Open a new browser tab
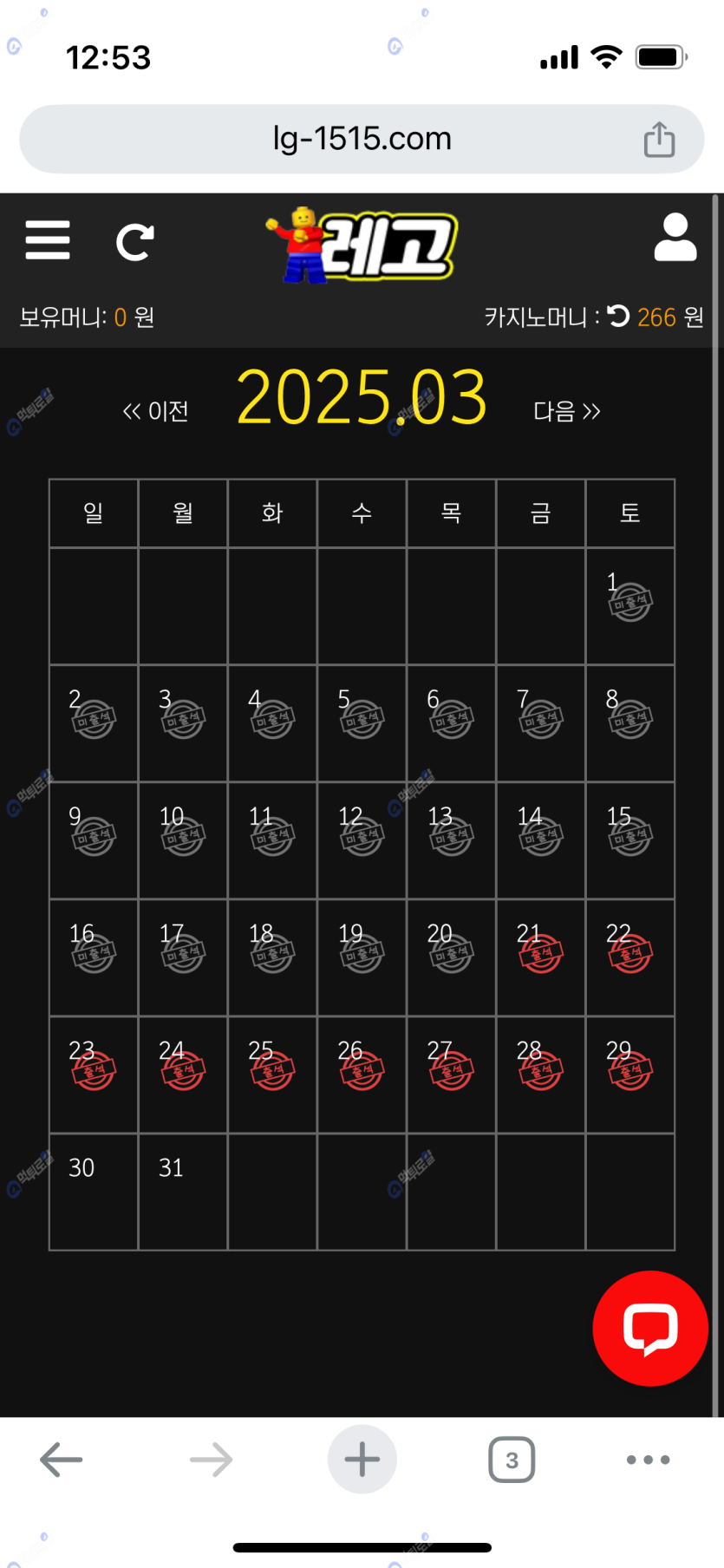 (x=362, y=1460)
